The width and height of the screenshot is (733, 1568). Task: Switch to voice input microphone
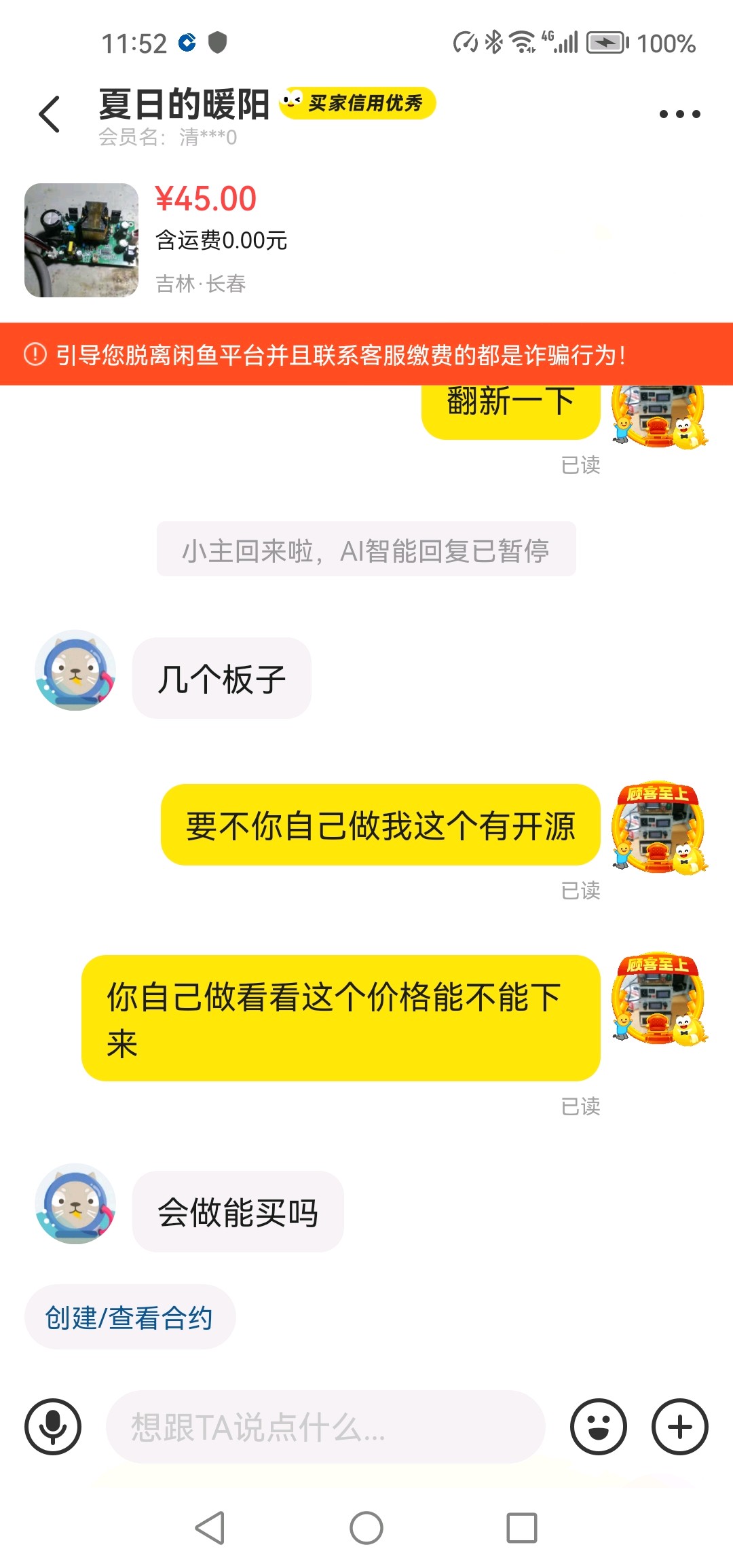point(53,1426)
